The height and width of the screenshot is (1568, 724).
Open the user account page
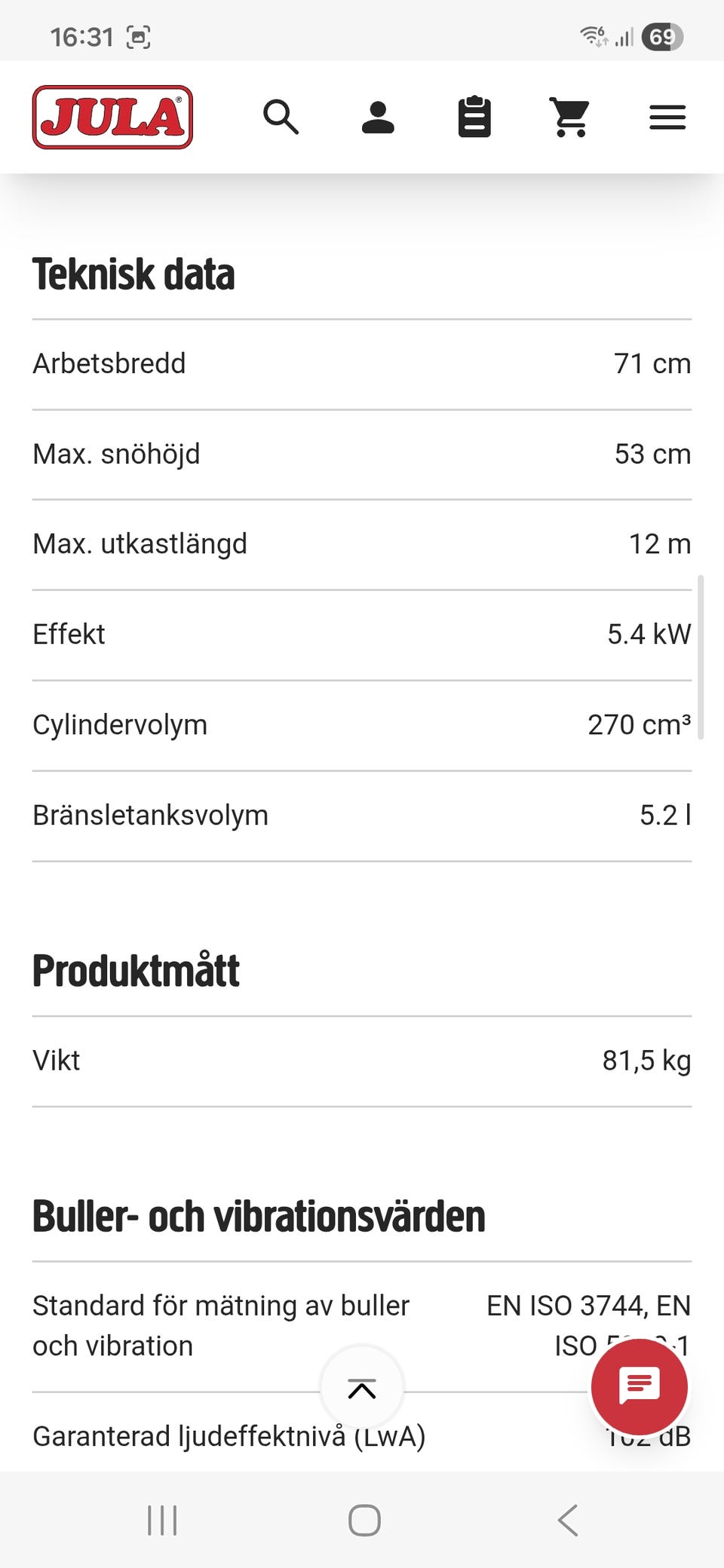(378, 117)
